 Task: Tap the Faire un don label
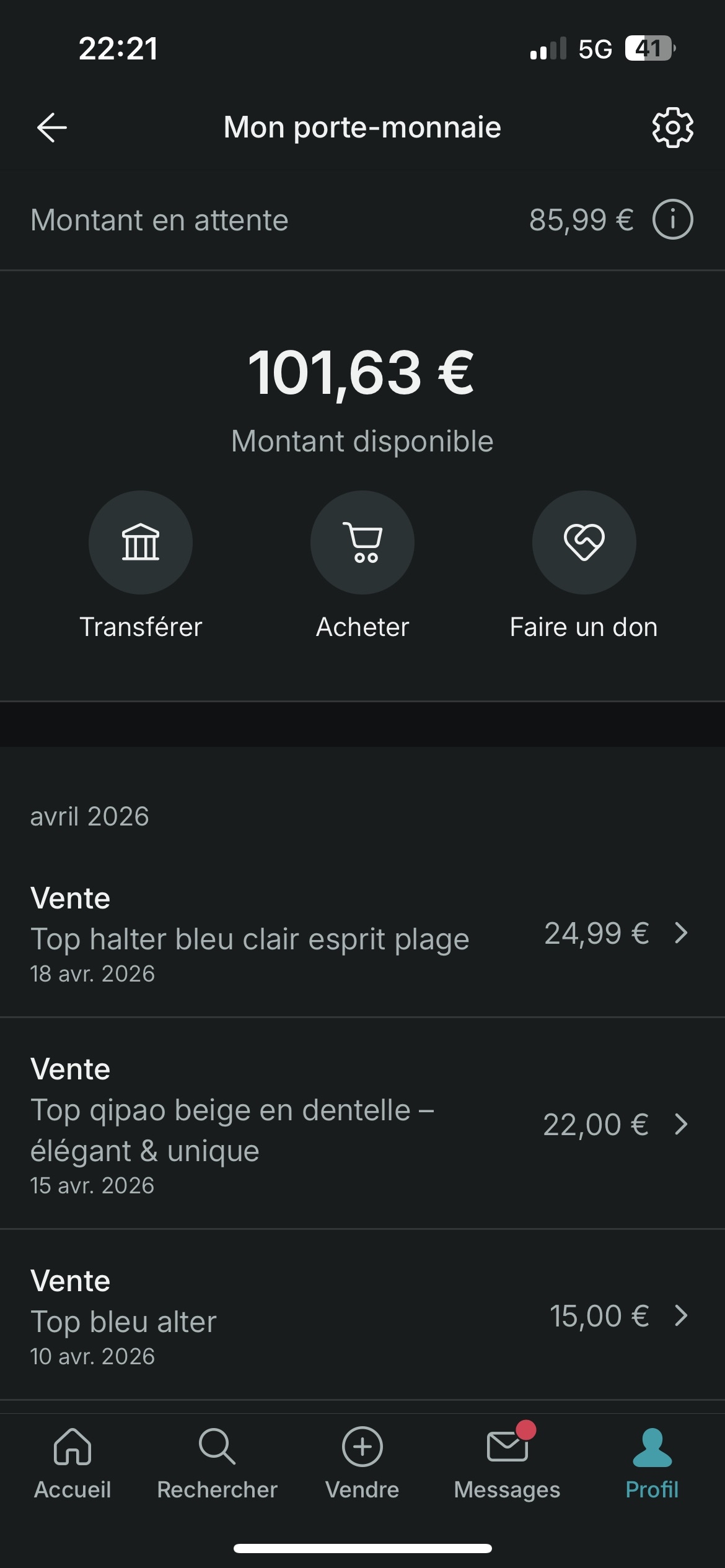pos(583,626)
